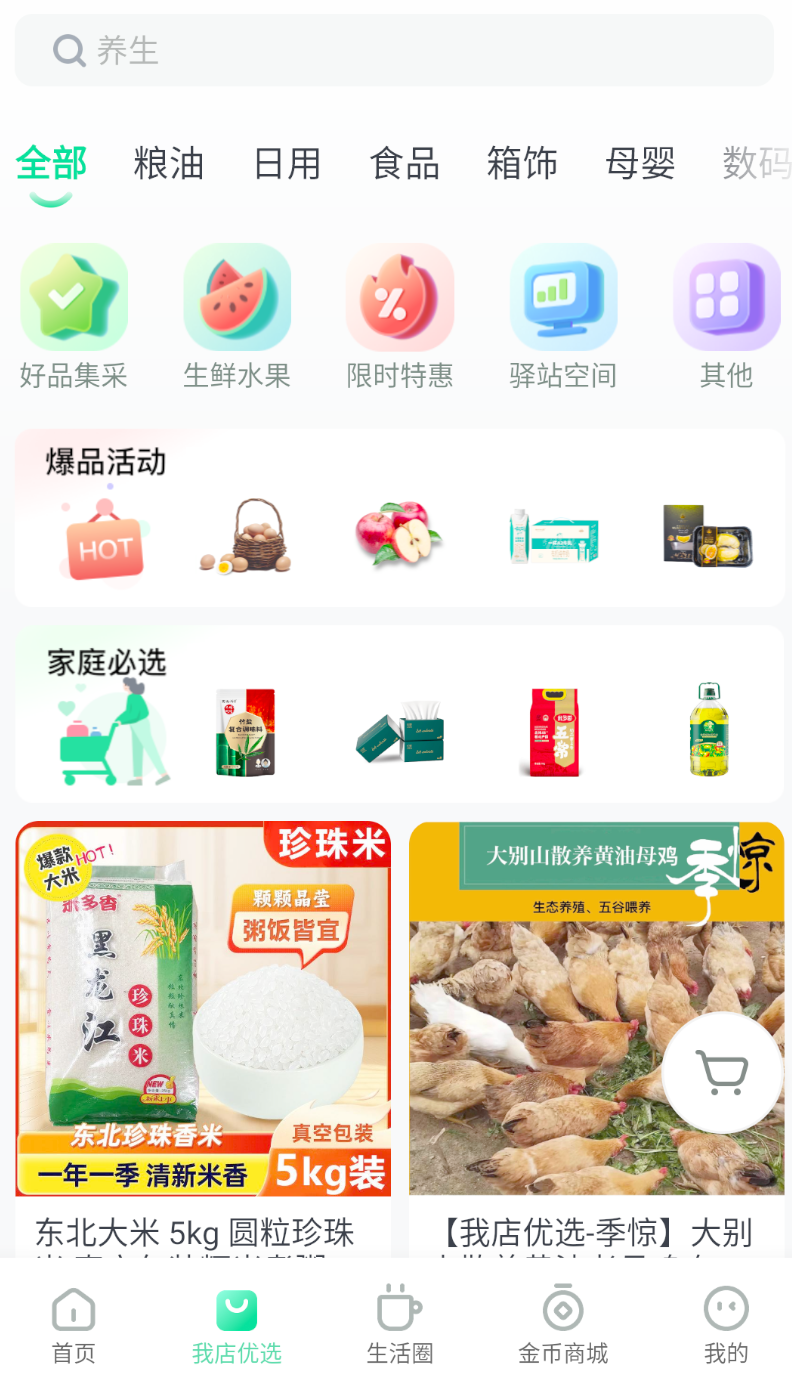Open the 家庭必选 section
792x1378 pixels.
coord(400,714)
